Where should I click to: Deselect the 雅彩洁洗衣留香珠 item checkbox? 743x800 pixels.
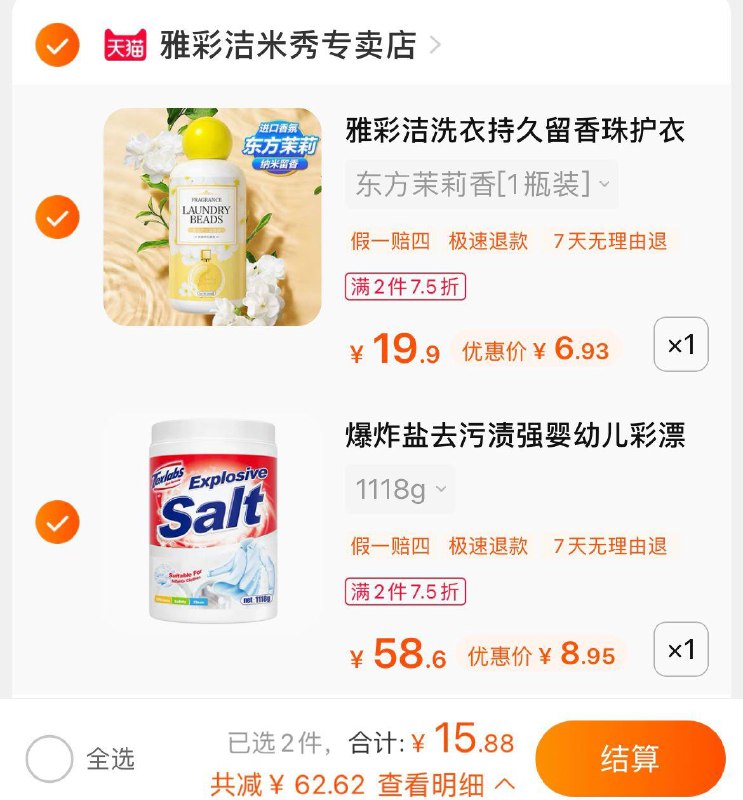coord(57,217)
